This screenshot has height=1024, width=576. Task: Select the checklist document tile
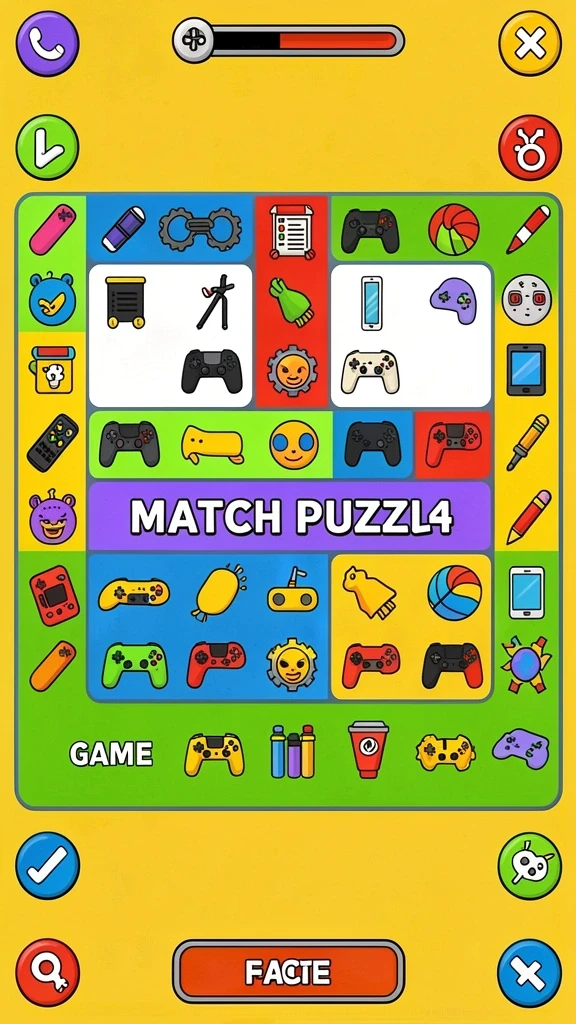(x=292, y=231)
